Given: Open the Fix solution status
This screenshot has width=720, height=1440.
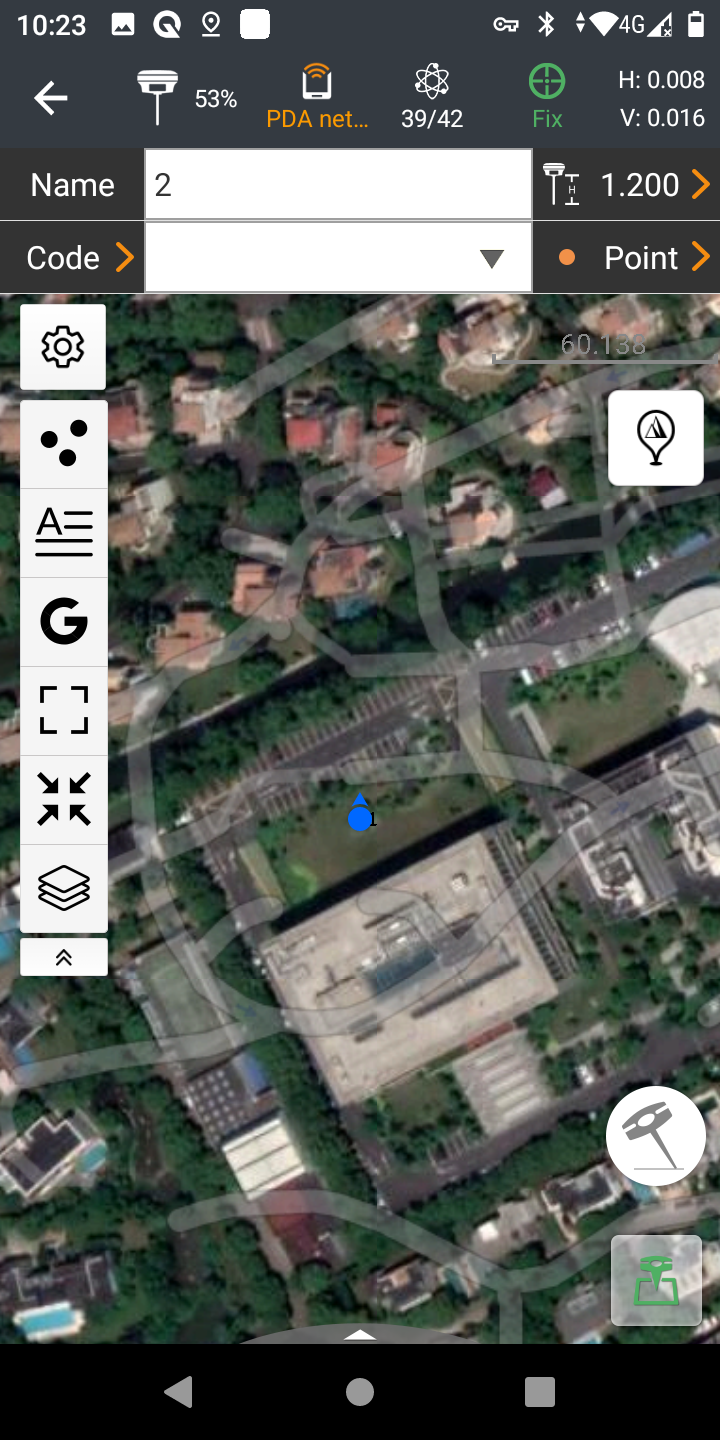Looking at the screenshot, I should (547, 98).
